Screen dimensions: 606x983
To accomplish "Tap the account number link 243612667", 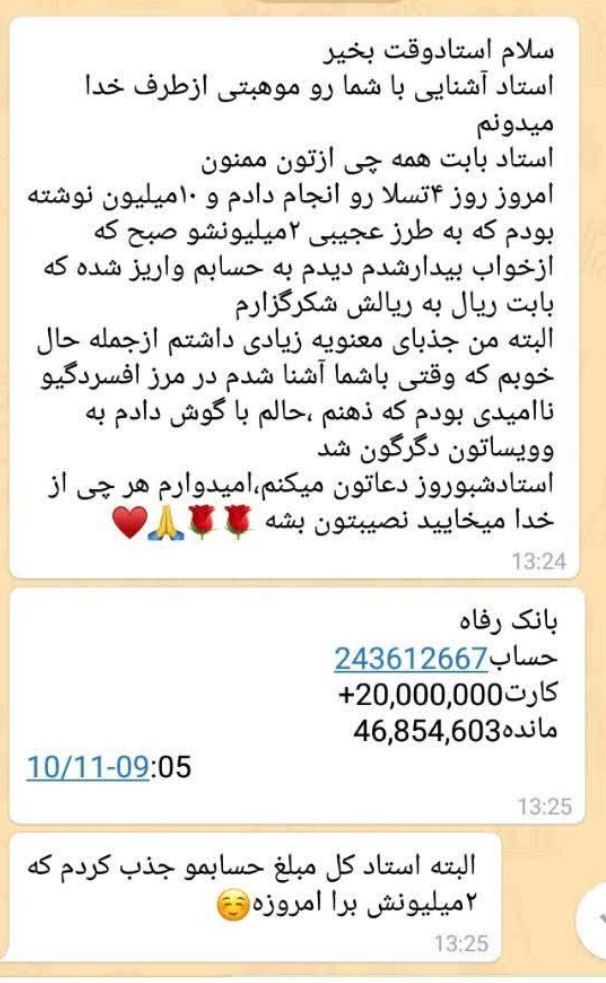I will click(410, 659).
